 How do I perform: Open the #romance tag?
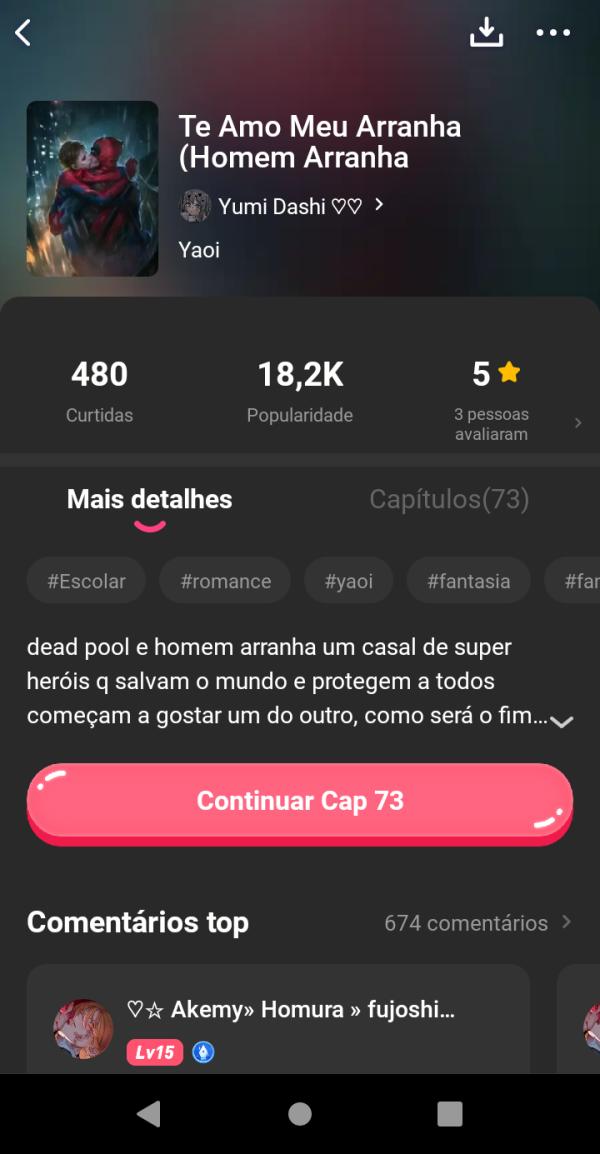click(x=225, y=581)
